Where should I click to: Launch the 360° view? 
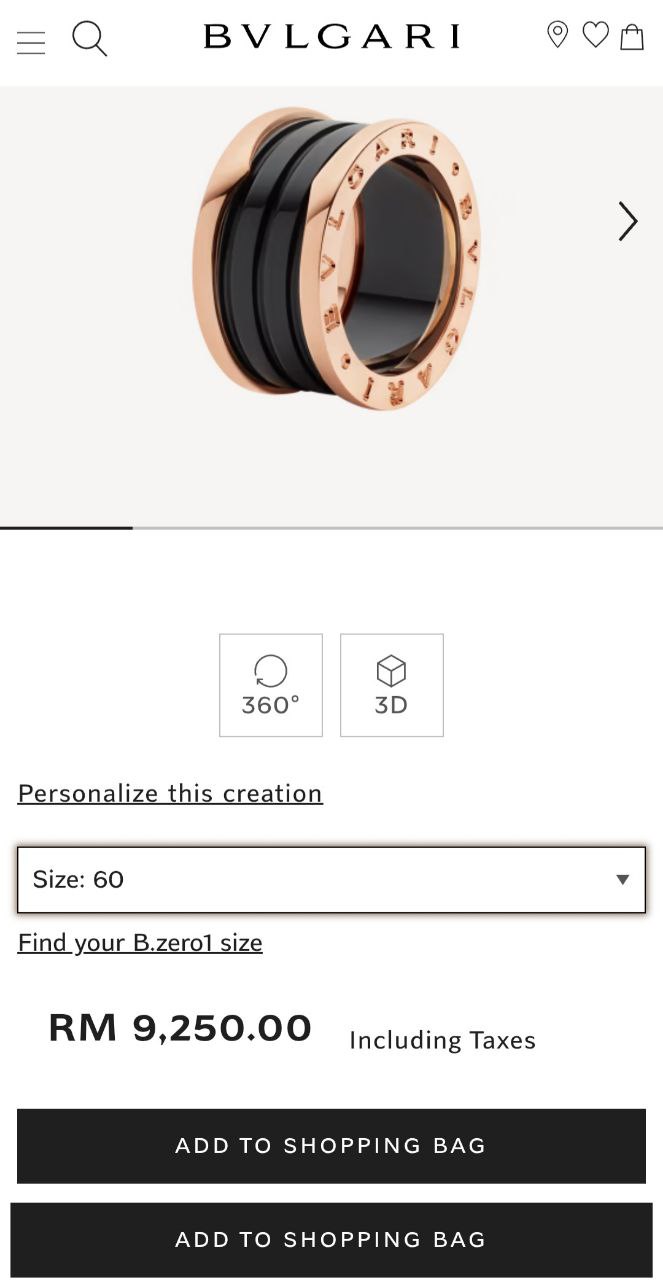point(271,685)
